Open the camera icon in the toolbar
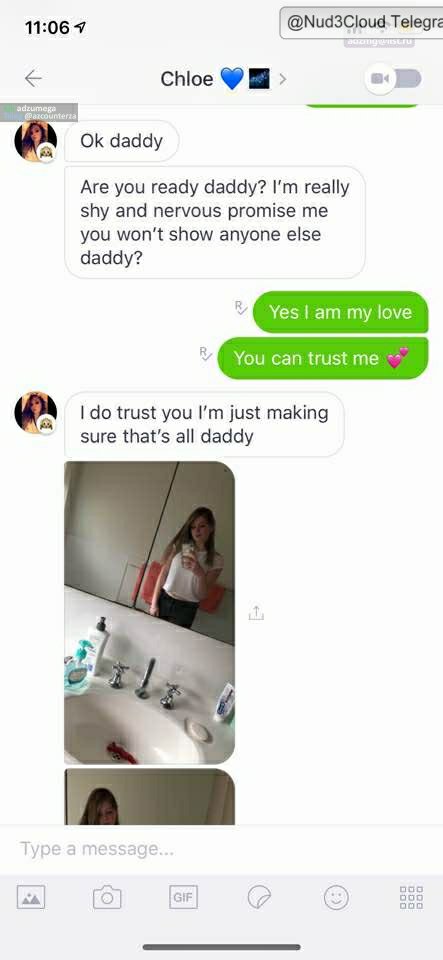The width and height of the screenshot is (443, 960). coord(107,898)
